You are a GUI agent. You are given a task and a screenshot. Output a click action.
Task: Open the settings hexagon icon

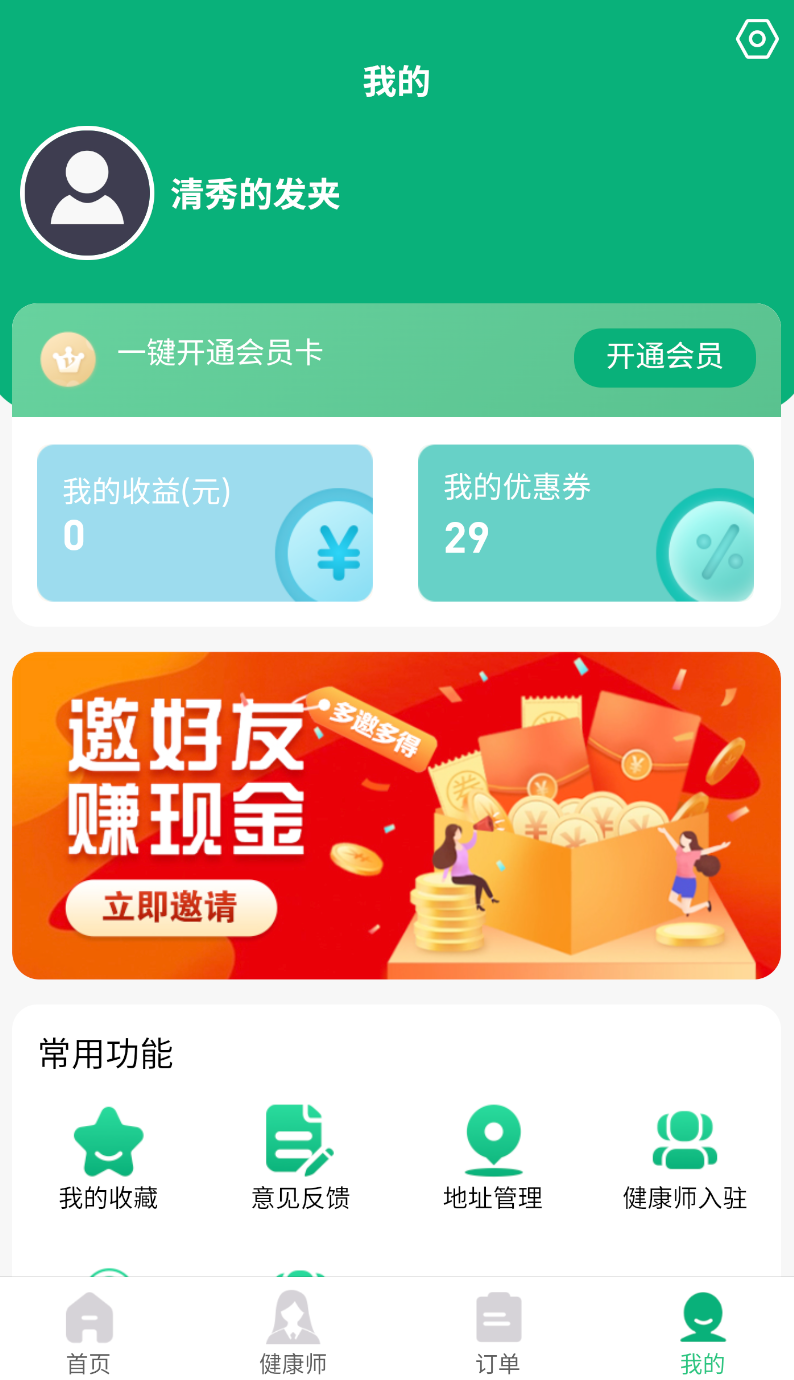click(757, 39)
